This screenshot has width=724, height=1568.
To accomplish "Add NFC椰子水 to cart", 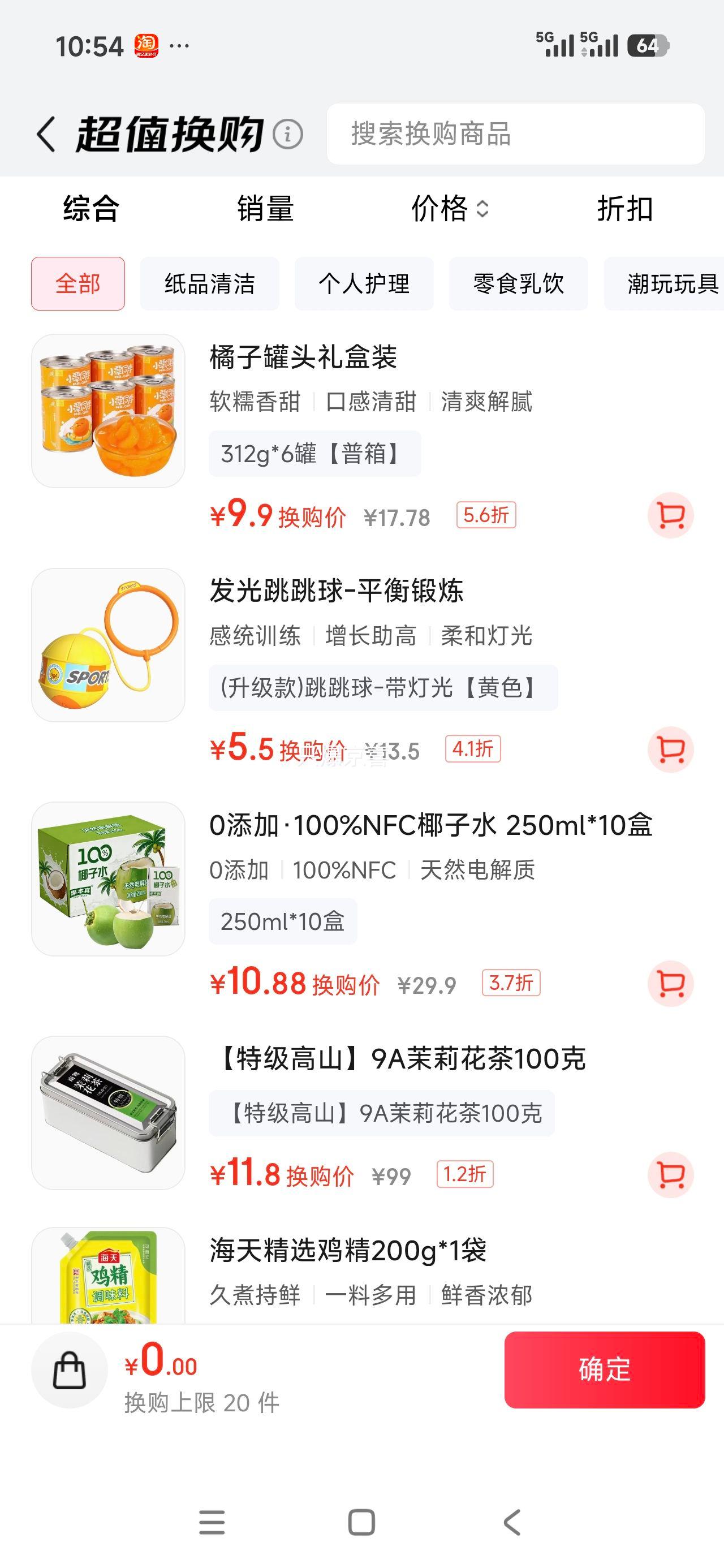I will click(x=670, y=984).
